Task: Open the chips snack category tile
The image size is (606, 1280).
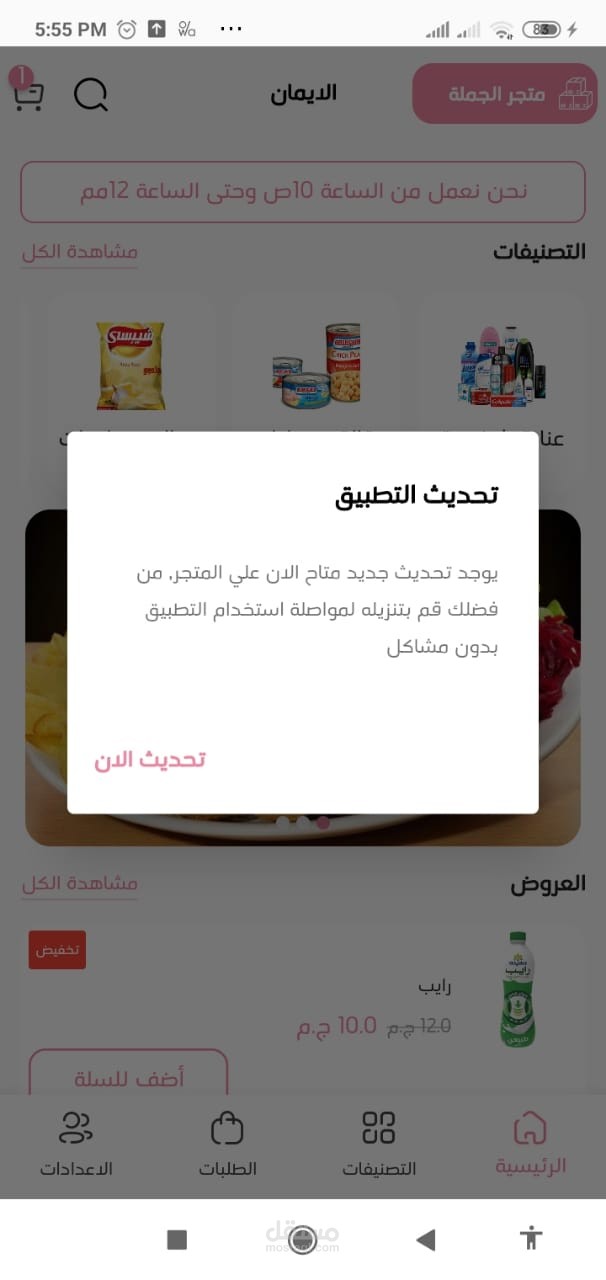Action: click(x=131, y=375)
